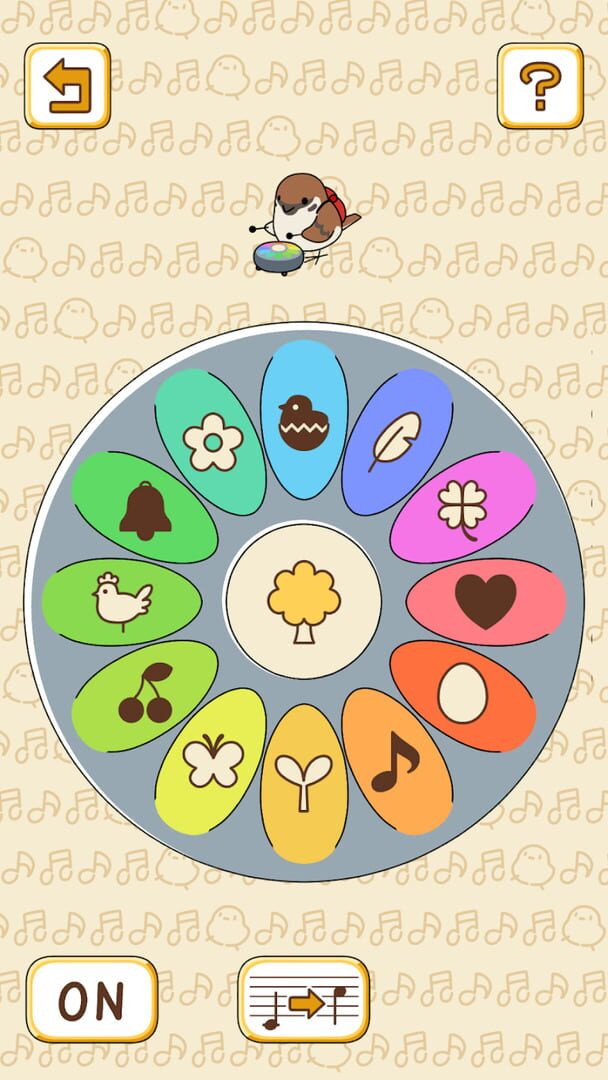Play the chick in eggshell pad
This screenshot has width=608, height=1080.
click(x=303, y=420)
